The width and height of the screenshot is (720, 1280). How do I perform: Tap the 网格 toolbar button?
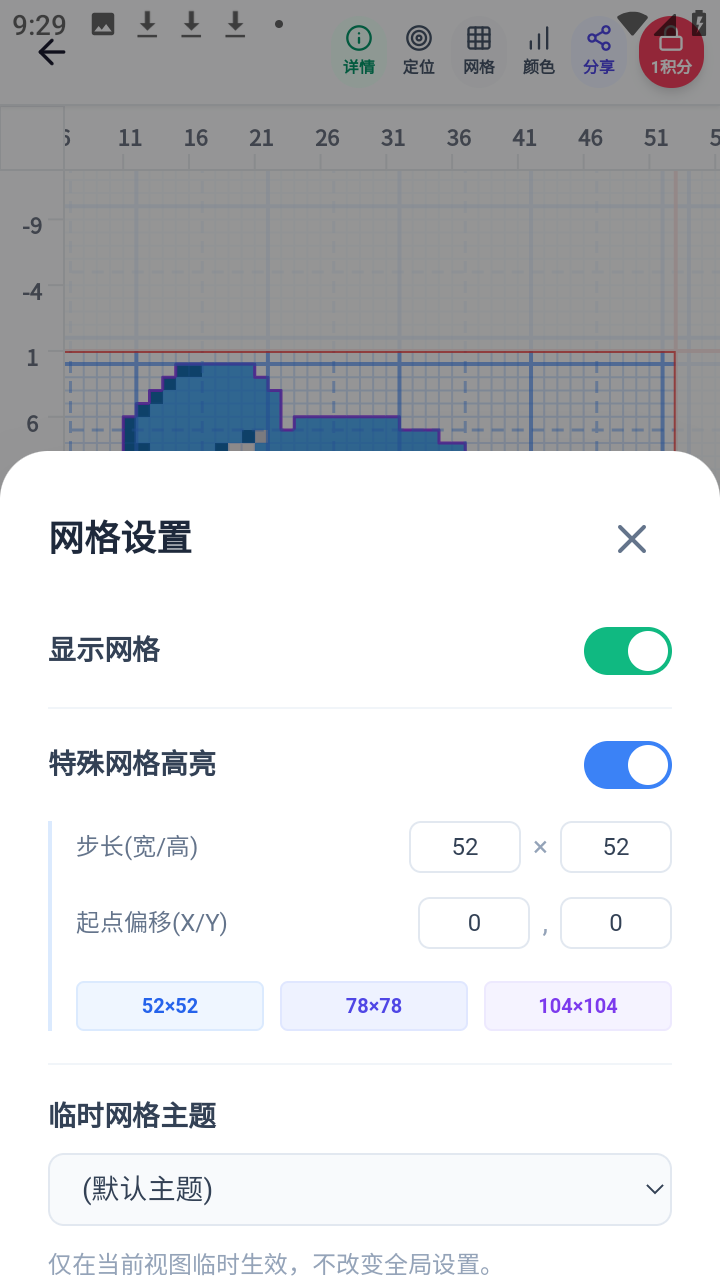click(x=479, y=51)
